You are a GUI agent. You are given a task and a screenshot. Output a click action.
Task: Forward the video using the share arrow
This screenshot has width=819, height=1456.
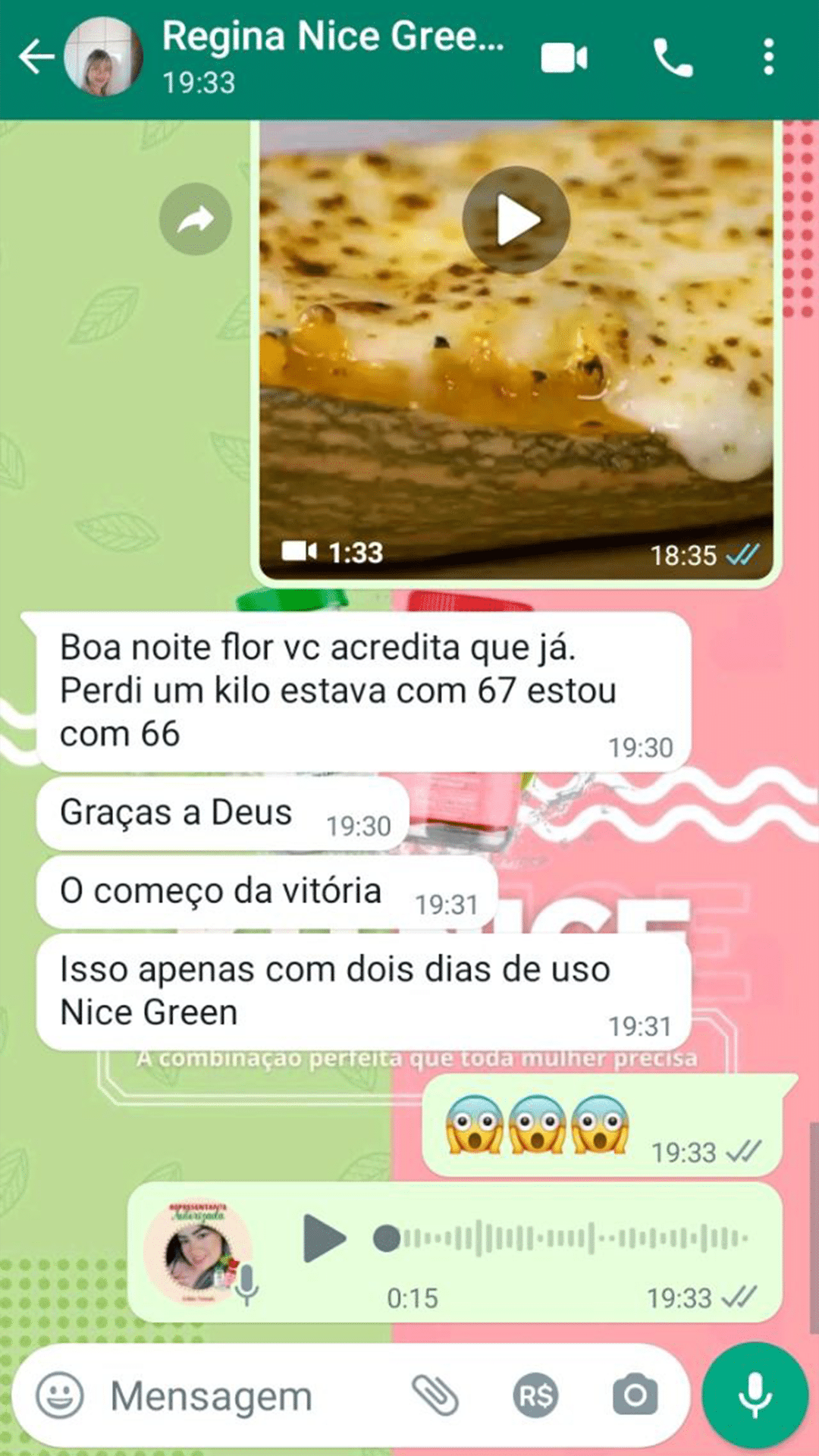[195, 220]
